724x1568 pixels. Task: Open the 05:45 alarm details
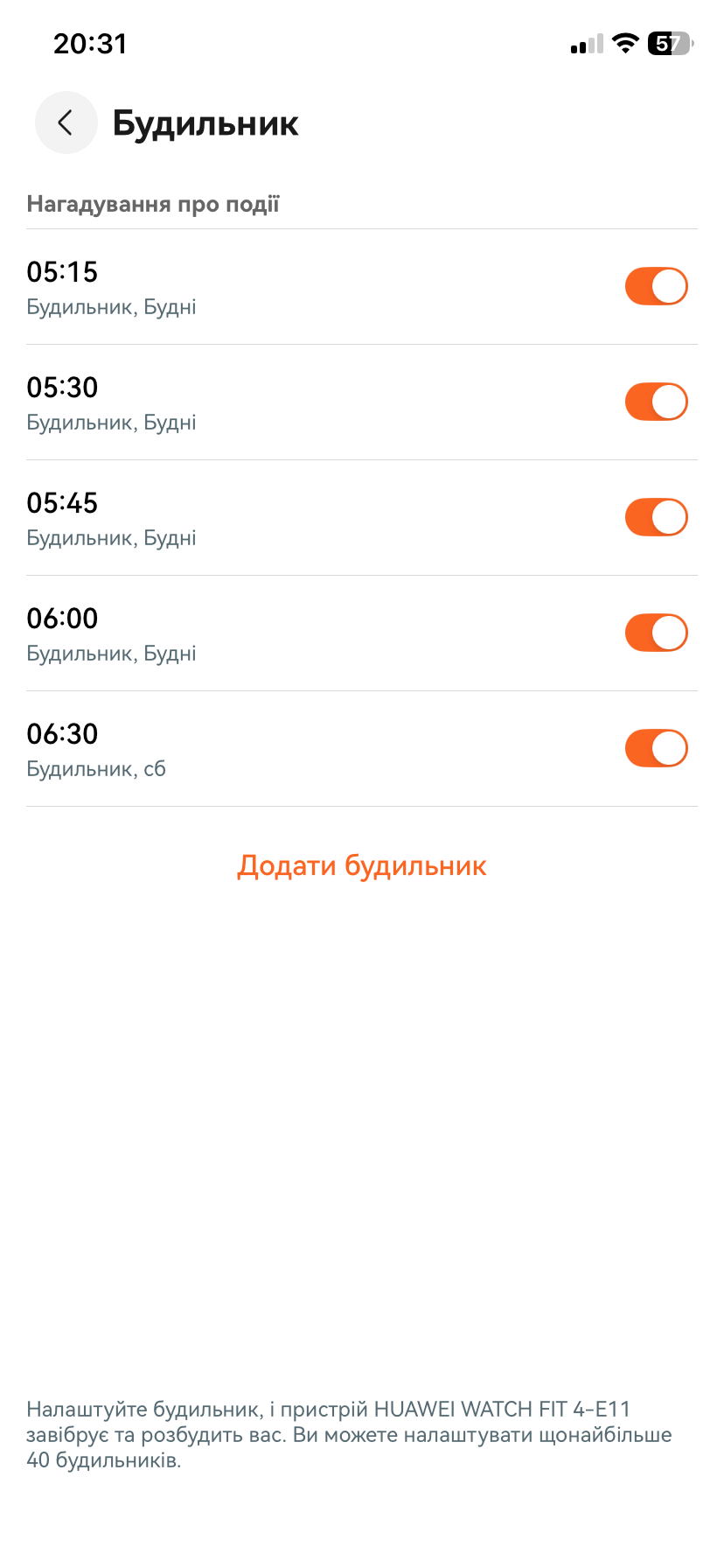[x=262, y=518]
